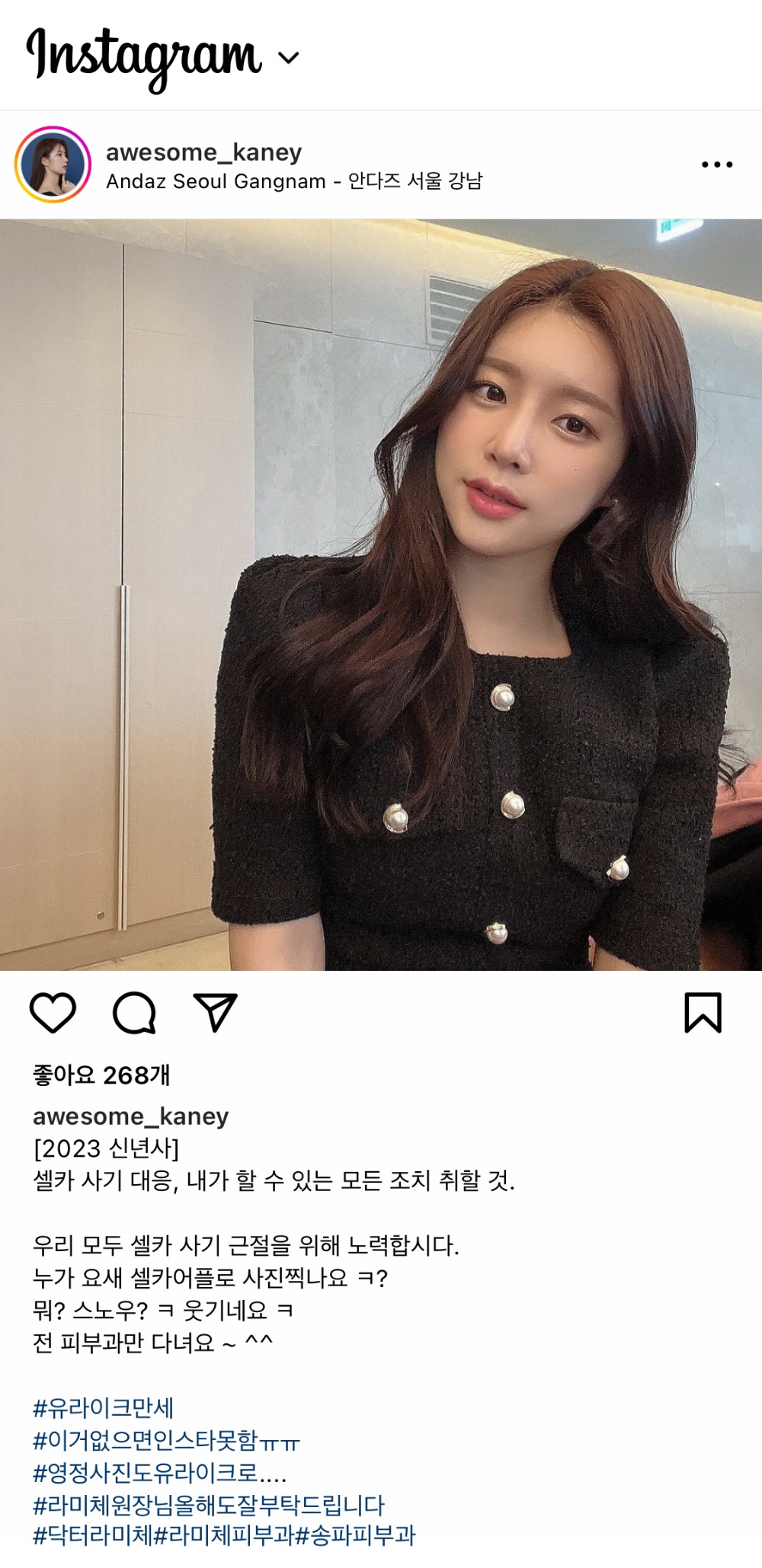The width and height of the screenshot is (762, 1568).
Task: Open awesome_kaney's profile from the post header
Action: (x=203, y=152)
